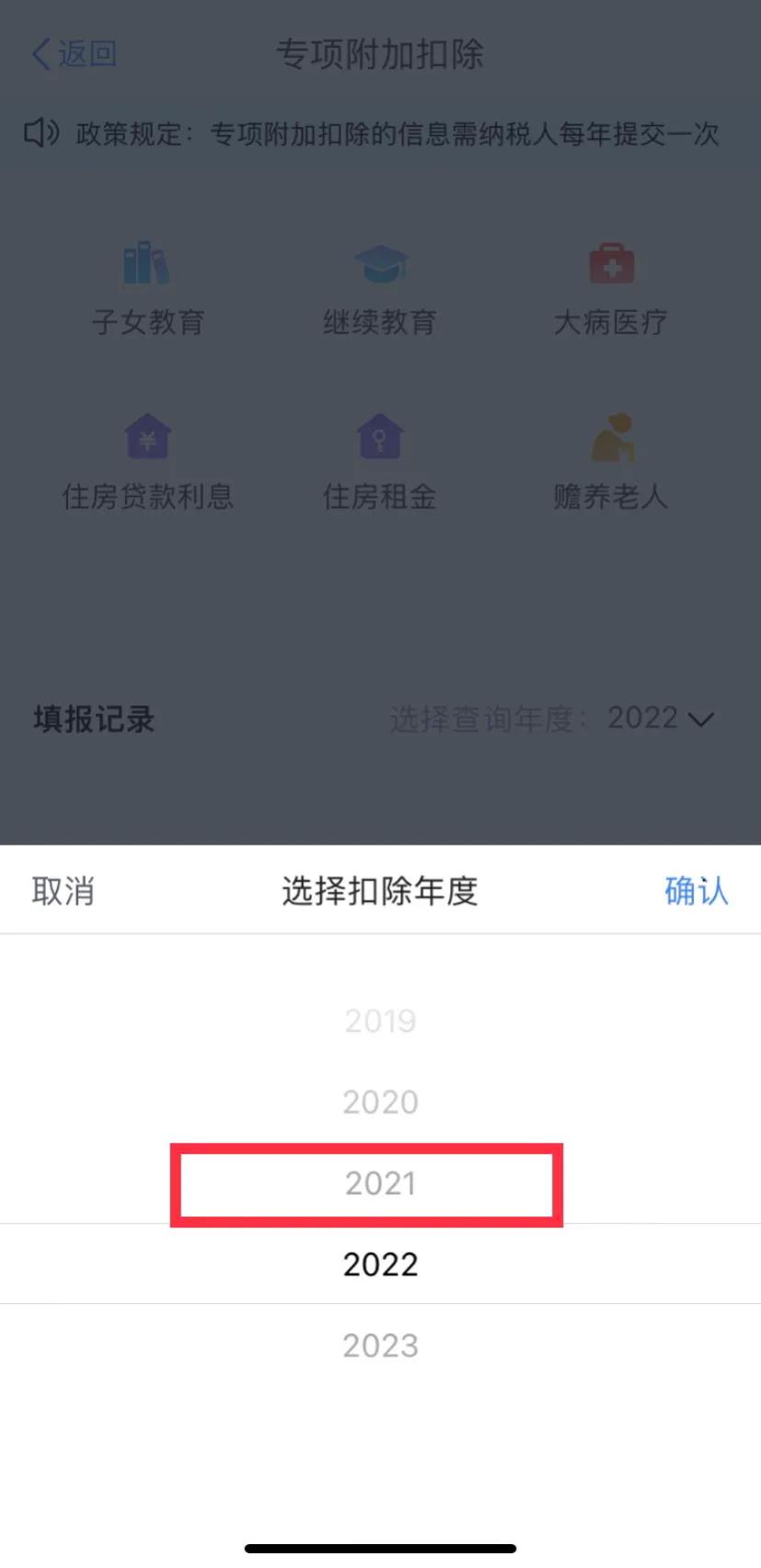Image resolution: width=761 pixels, height=1568 pixels.
Task: Confirm the year with 确认
Action: [696, 891]
